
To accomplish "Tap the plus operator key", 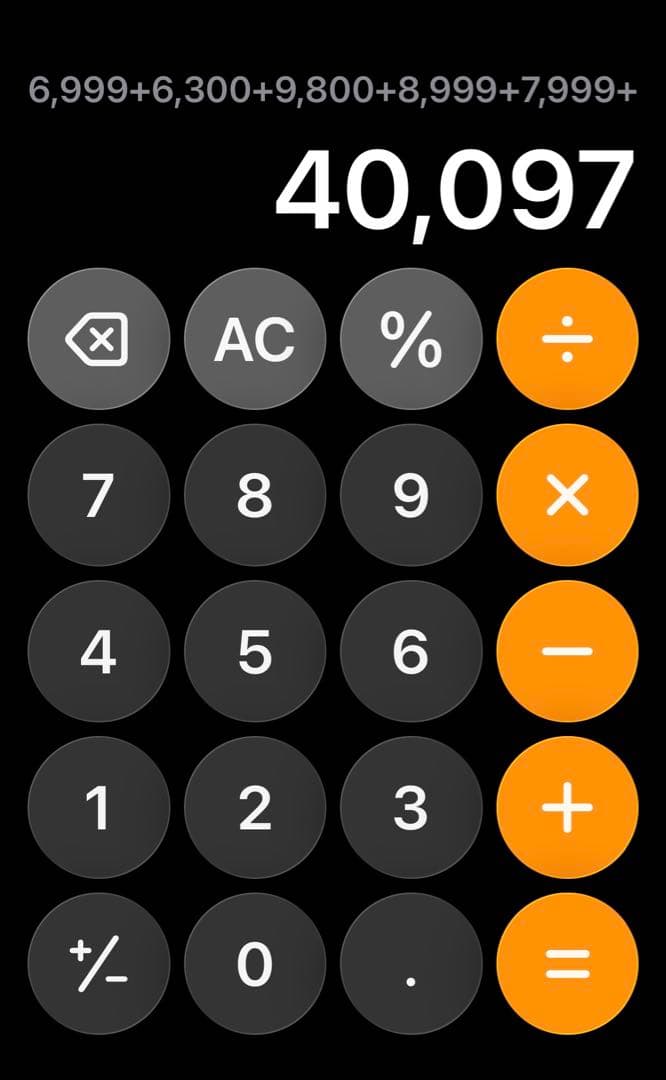I will coord(567,808).
